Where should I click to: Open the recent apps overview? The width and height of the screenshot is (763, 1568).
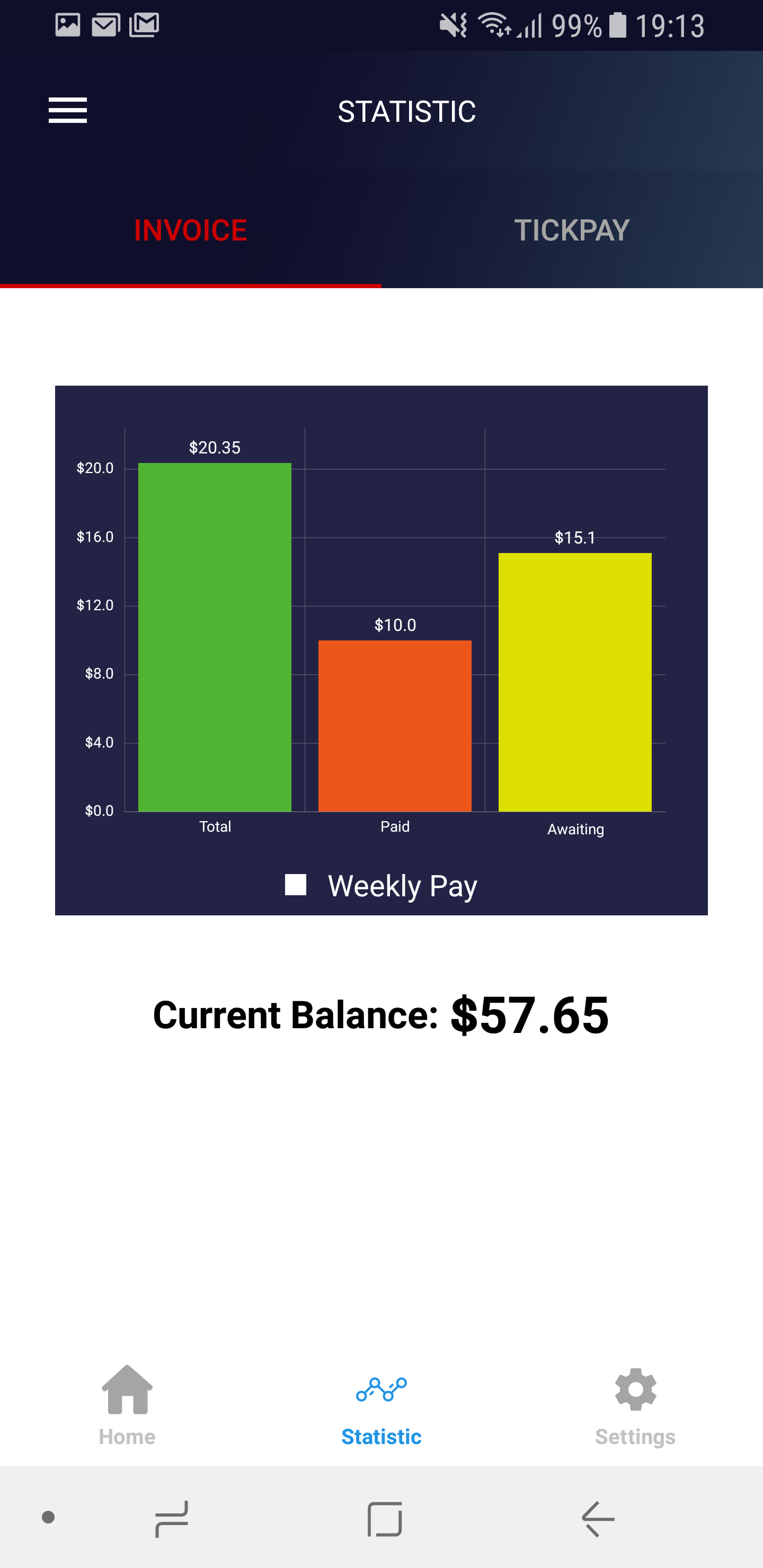[x=171, y=1518]
